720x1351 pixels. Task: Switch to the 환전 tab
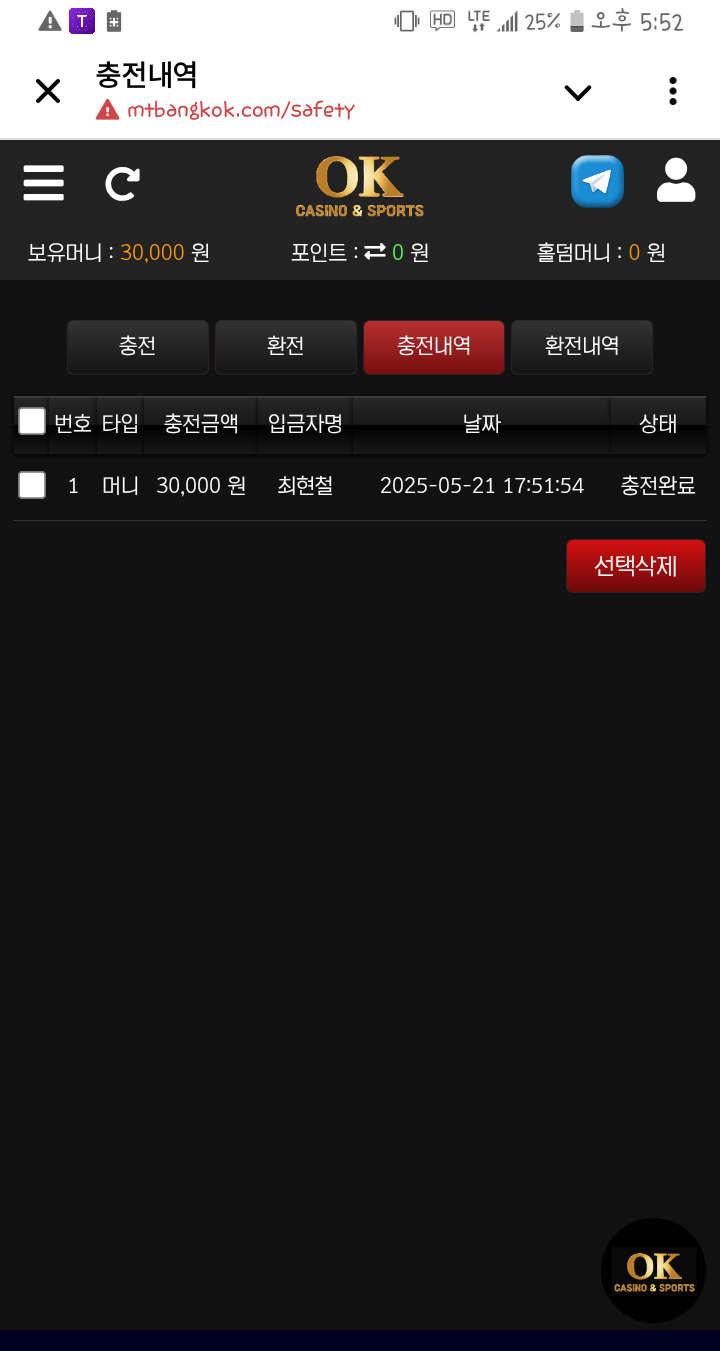click(286, 346)
